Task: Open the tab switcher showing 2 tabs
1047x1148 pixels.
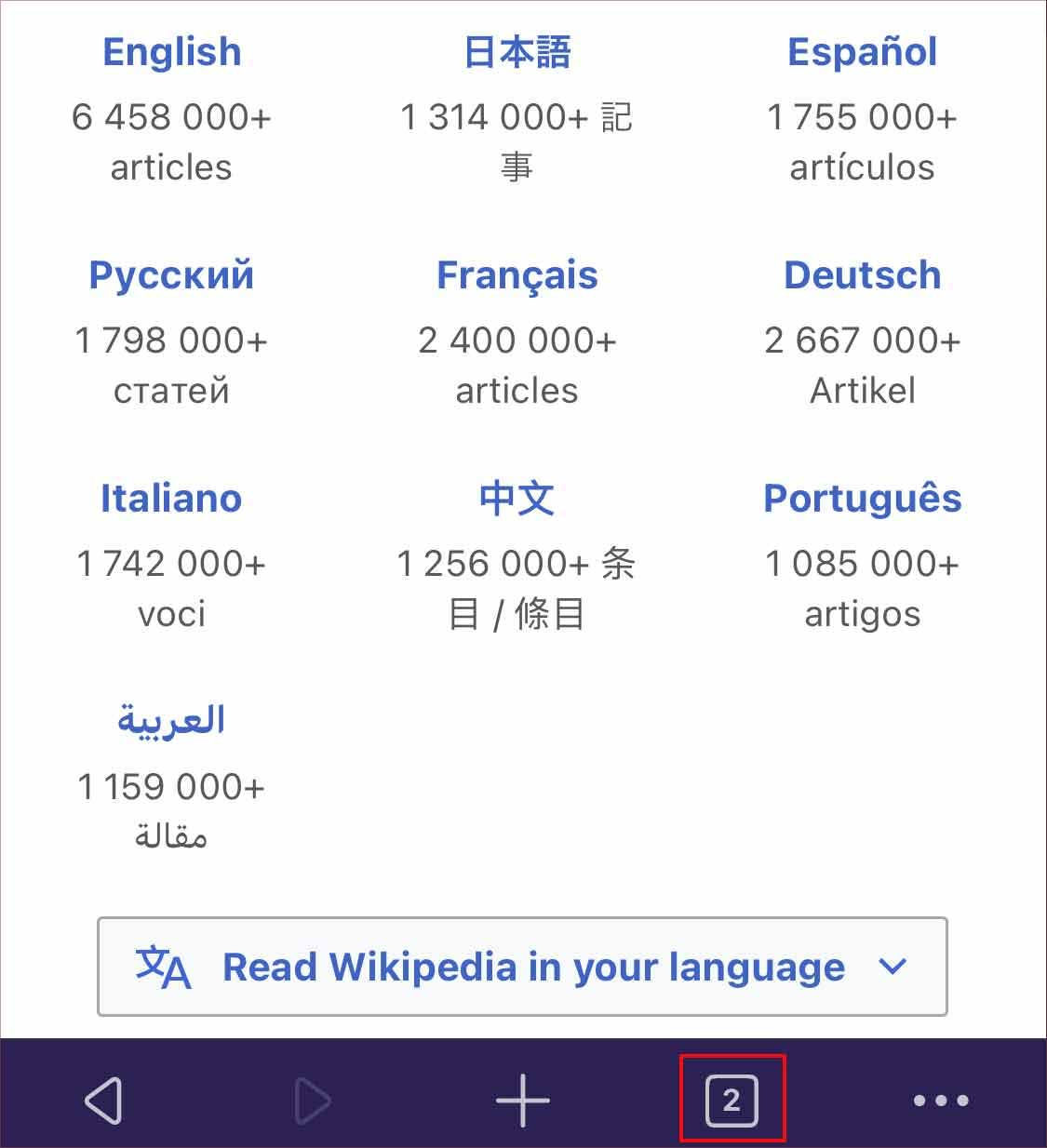Action: pos(732,1101)
